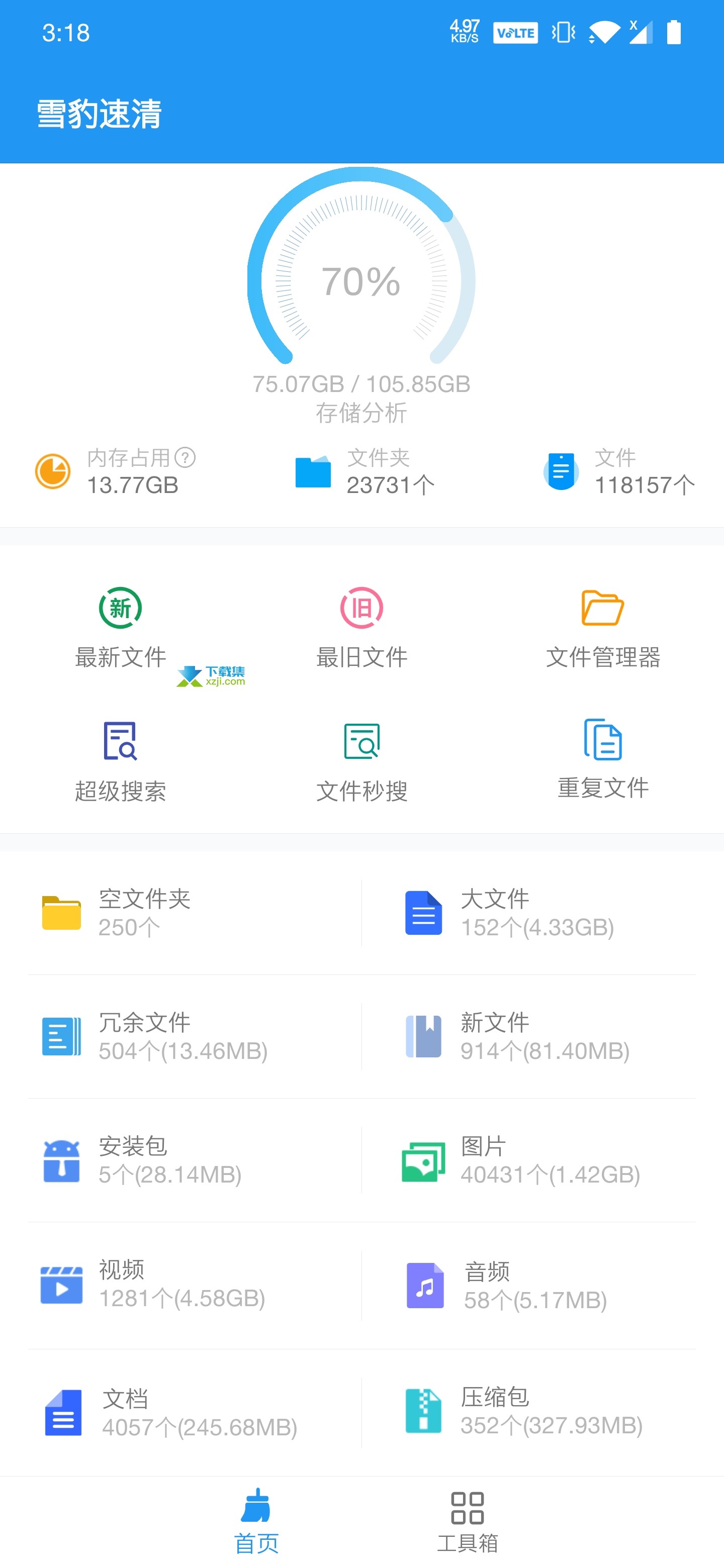Screen dimensions: 724x1568
Task: Open the 音频 audio category
Action: 528,1286
